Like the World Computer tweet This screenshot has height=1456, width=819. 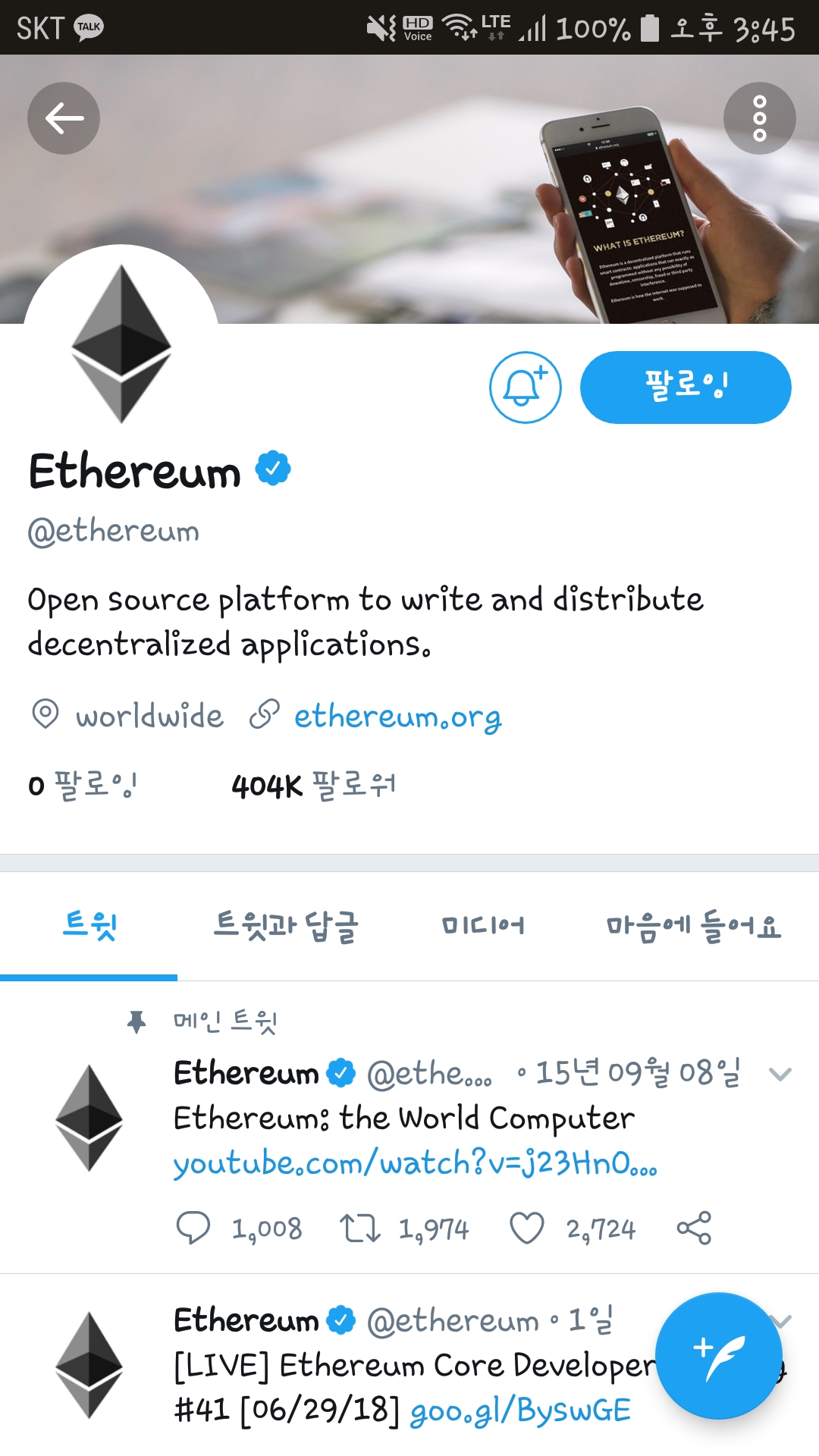coord(527,1228)
